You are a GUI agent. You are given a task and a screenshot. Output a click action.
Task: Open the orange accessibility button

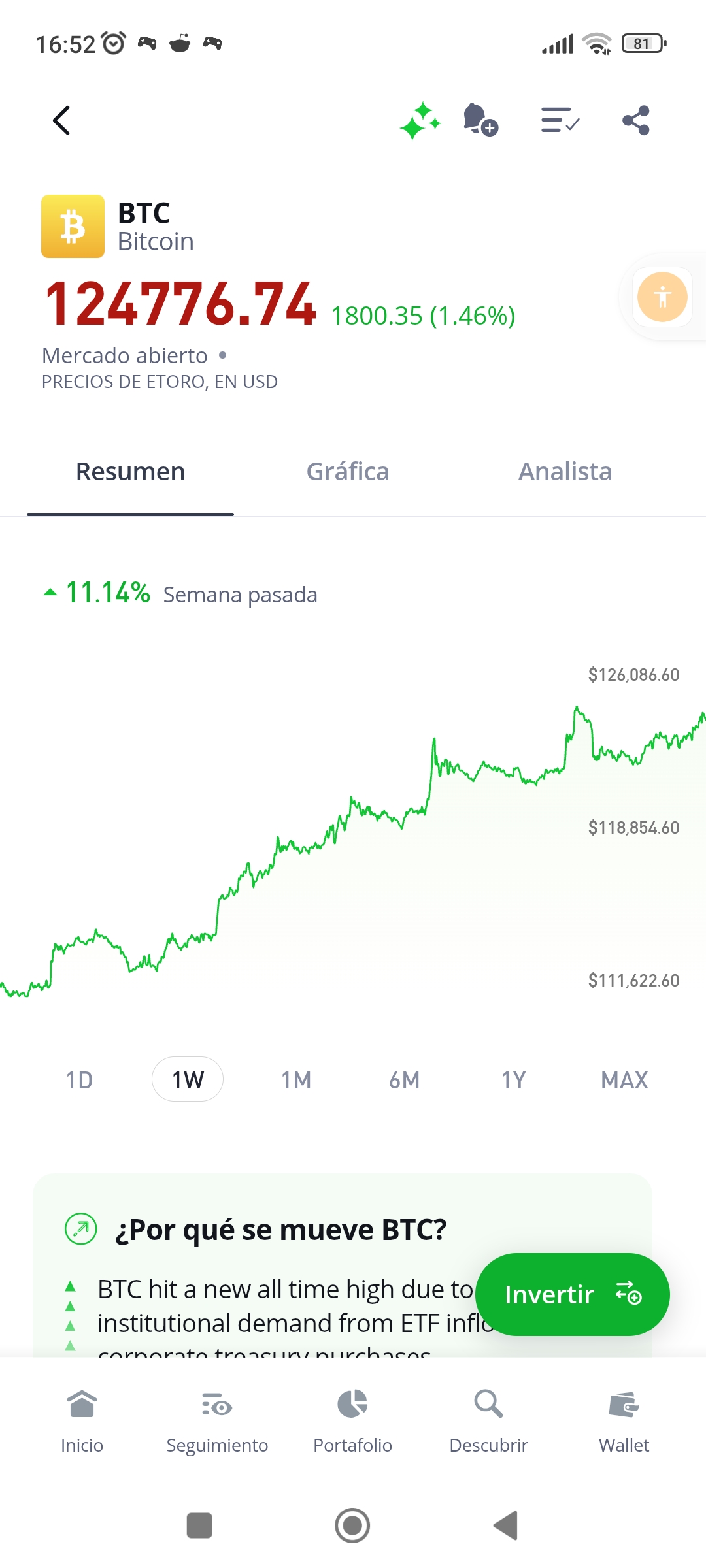662,297
